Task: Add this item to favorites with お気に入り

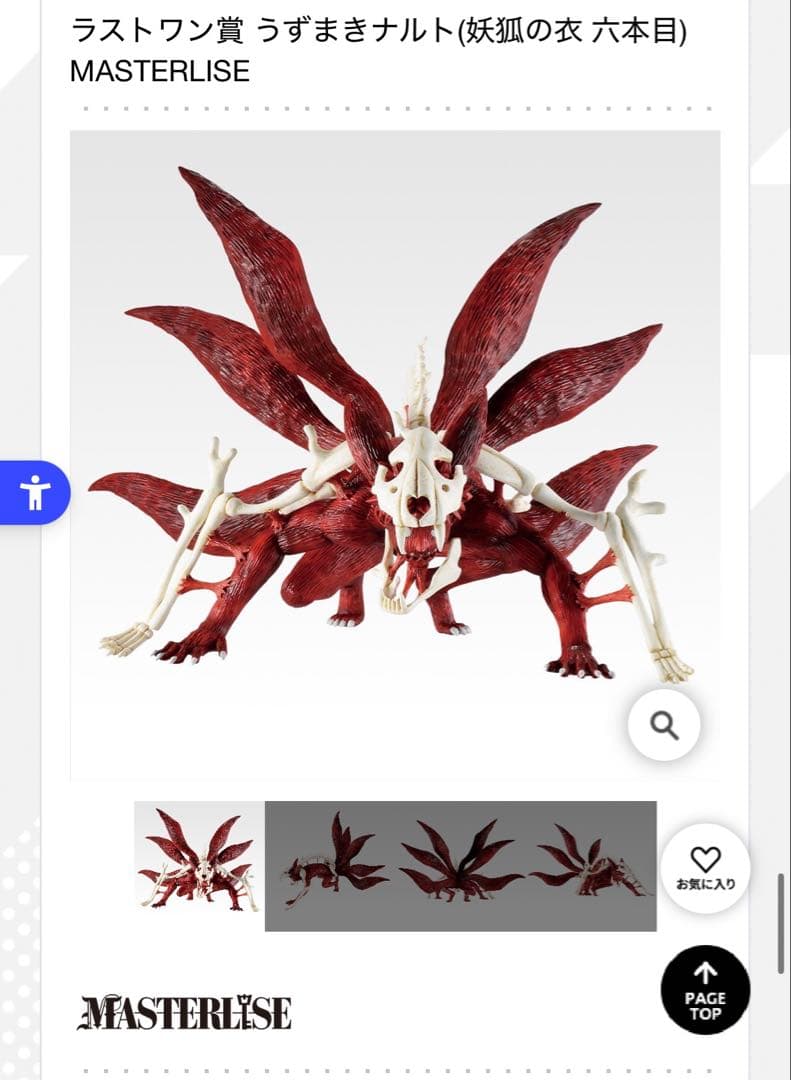Action: [705, 868]
